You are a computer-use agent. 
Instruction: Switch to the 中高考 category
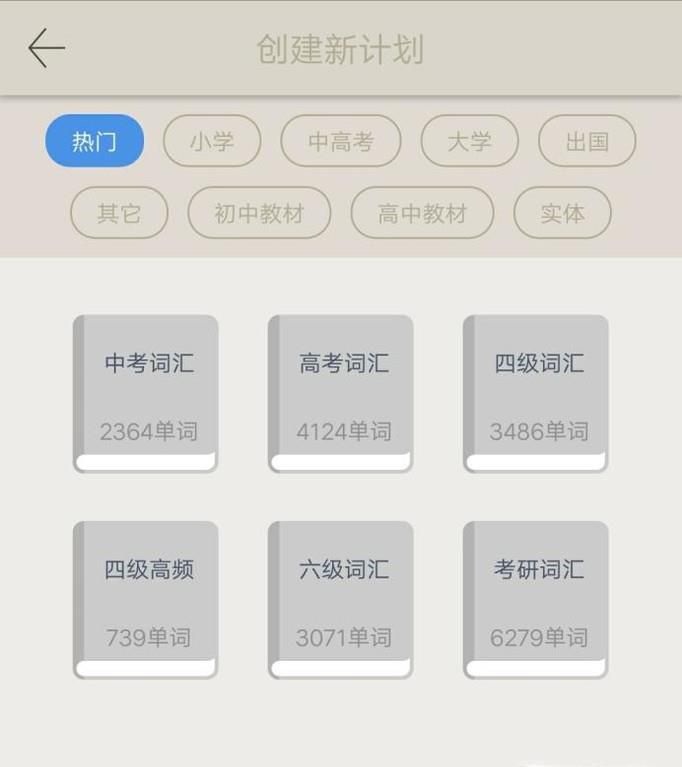pyautogui.click(x=341, y=141)
